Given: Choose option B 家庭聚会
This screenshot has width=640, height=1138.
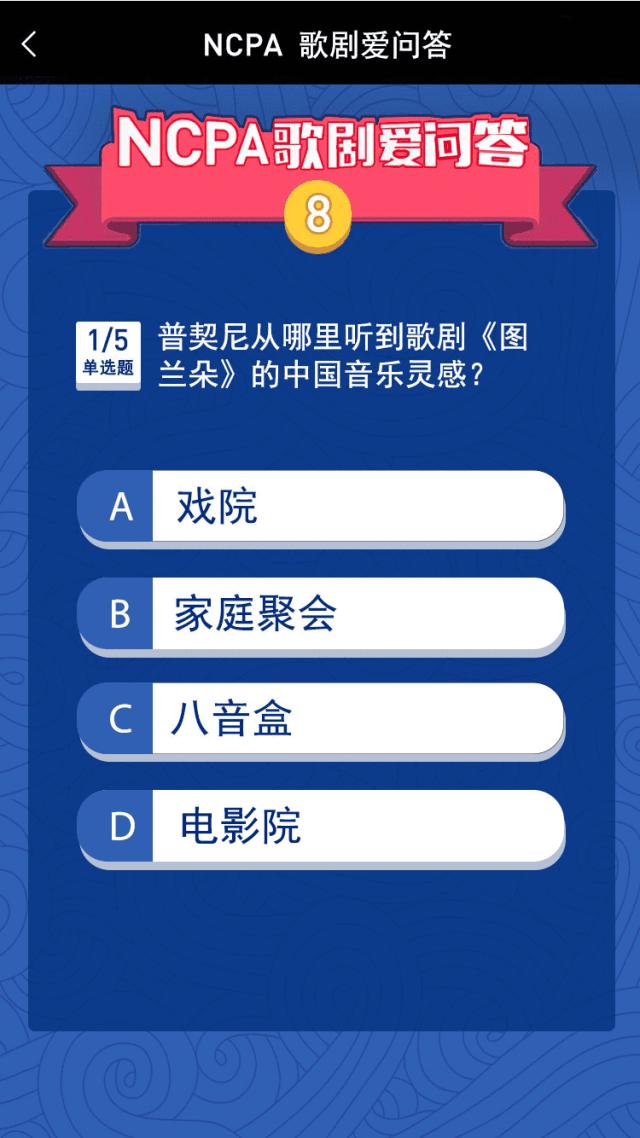Looking at the screenshot, I should click(321, 614).
